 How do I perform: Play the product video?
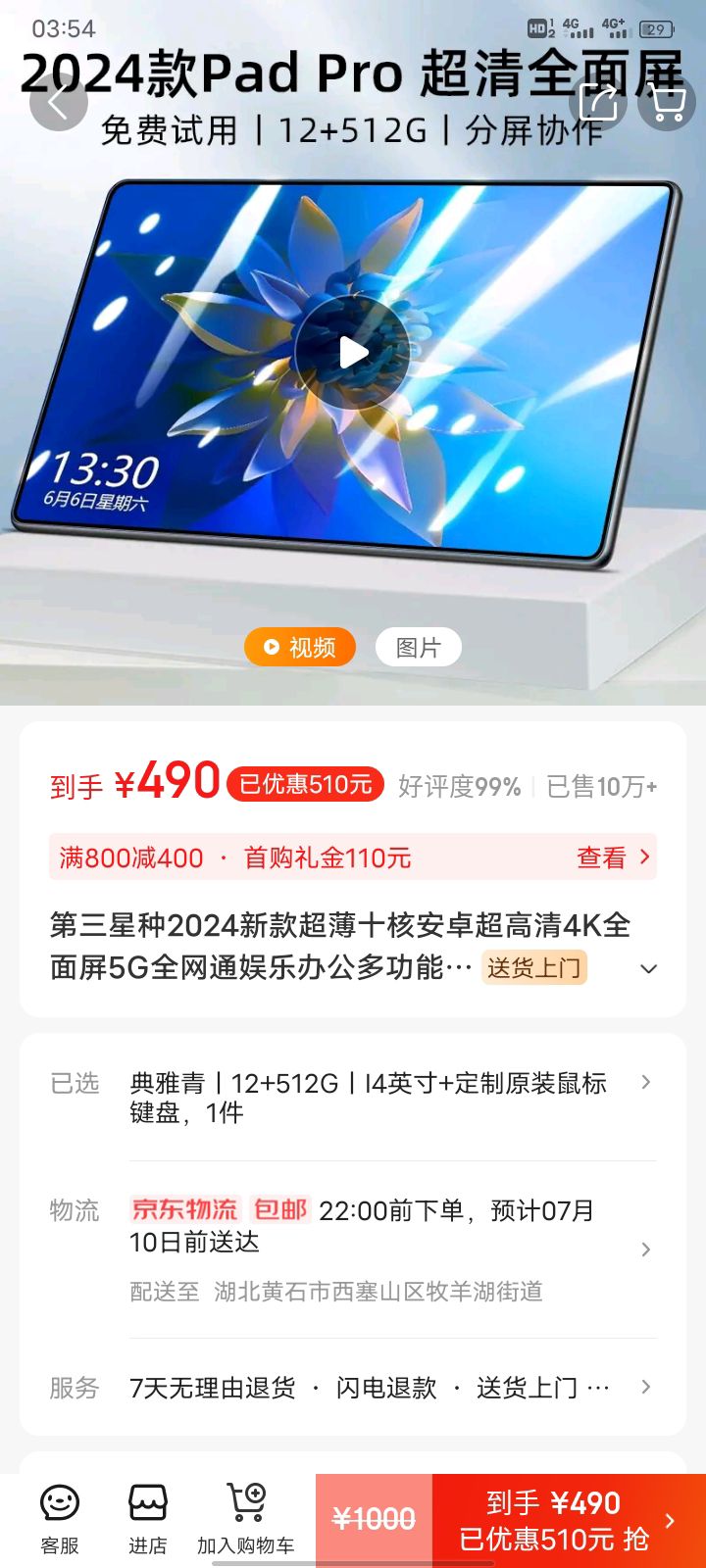pyautogui.click(x=354, y=353)
